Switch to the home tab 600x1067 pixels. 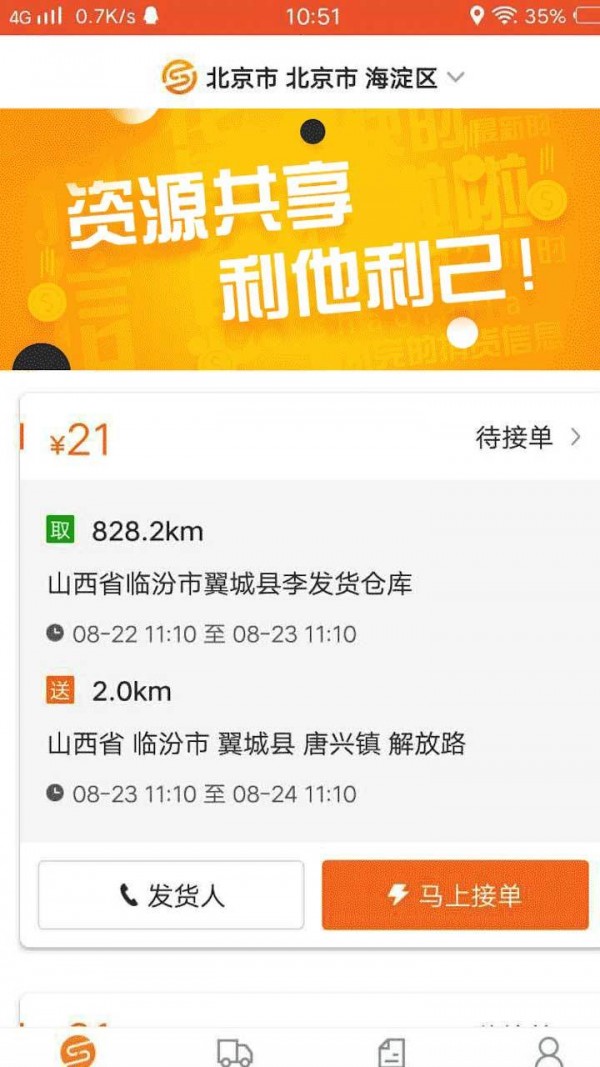(77, 1050)
